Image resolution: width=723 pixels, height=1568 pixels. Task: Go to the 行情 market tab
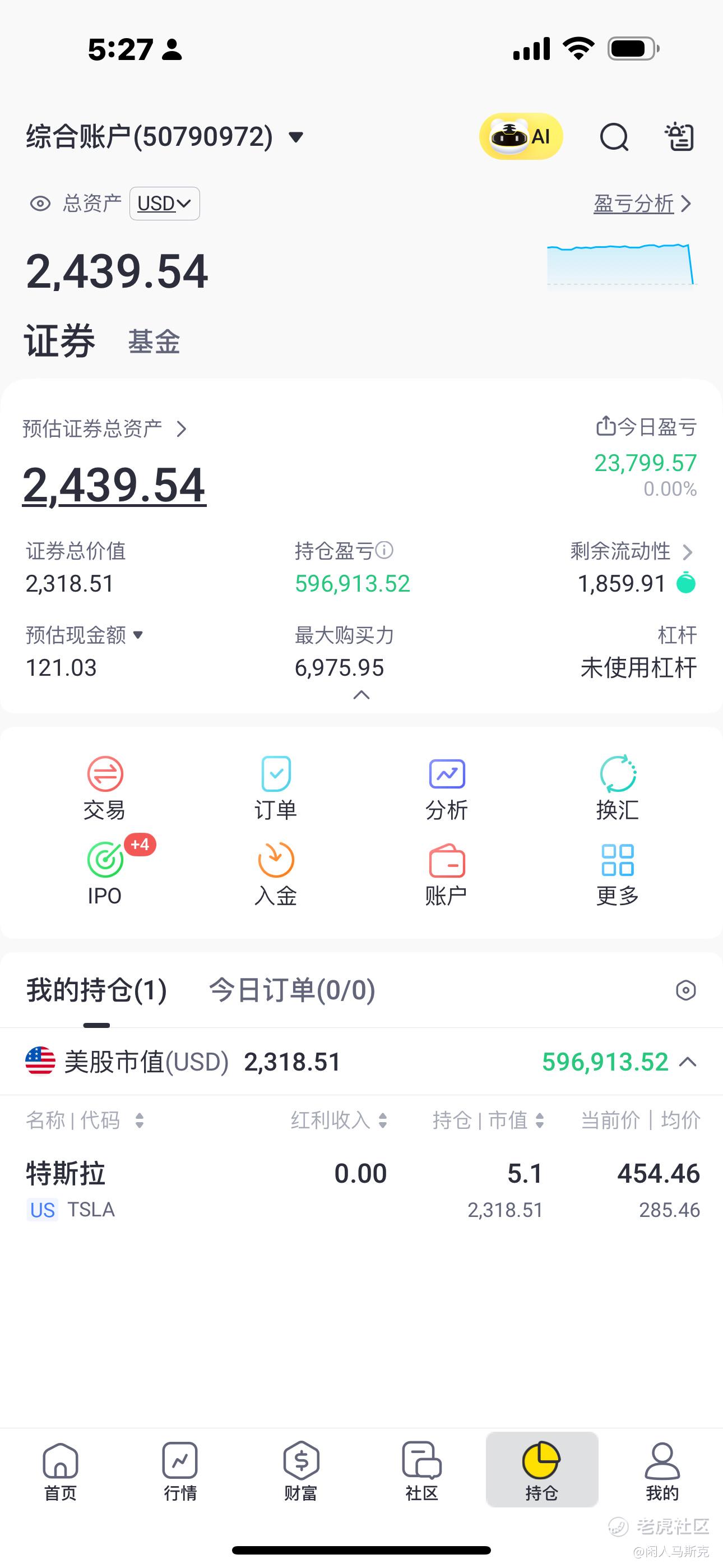tap(180, 1470)
